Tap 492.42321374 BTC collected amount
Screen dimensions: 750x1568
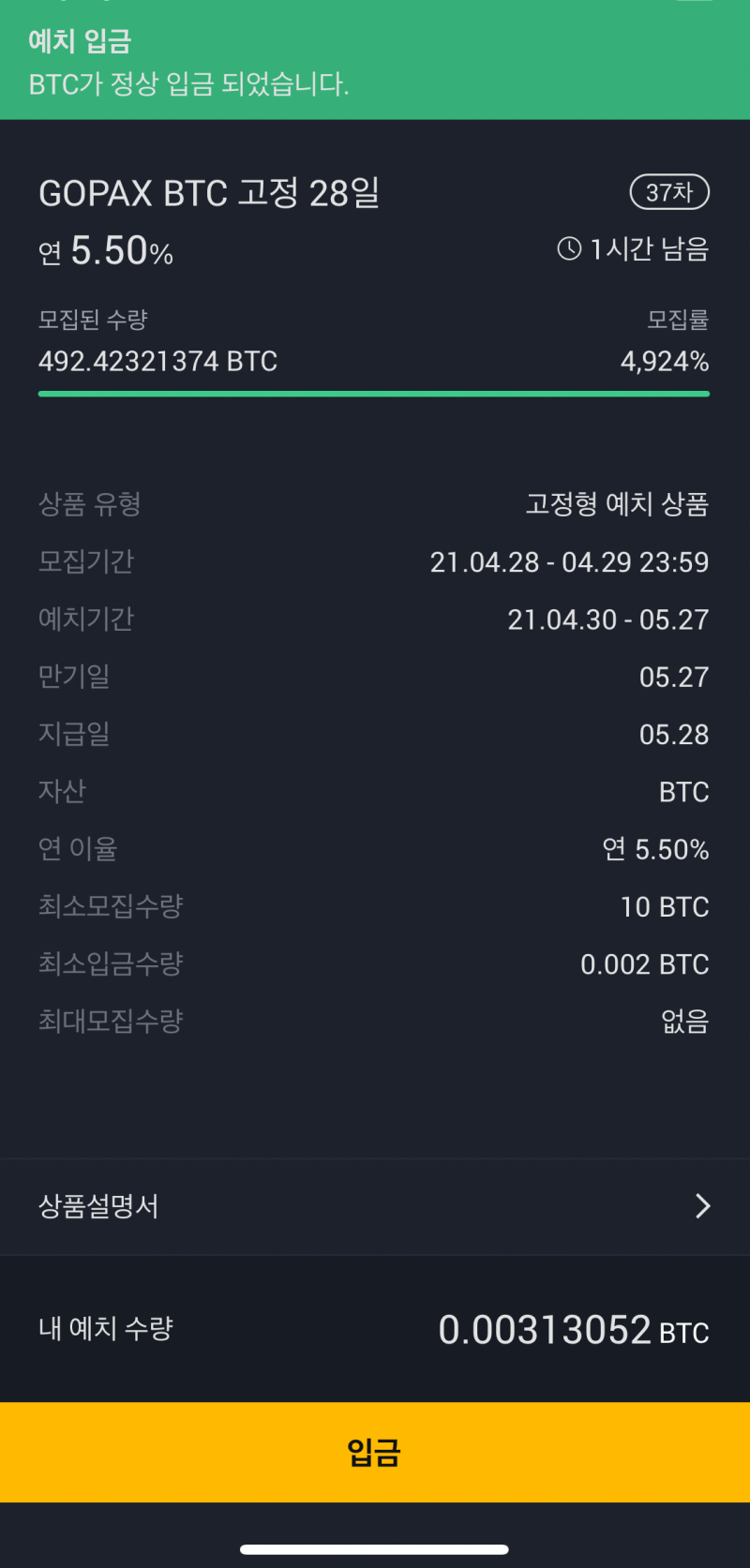[157, 361]
